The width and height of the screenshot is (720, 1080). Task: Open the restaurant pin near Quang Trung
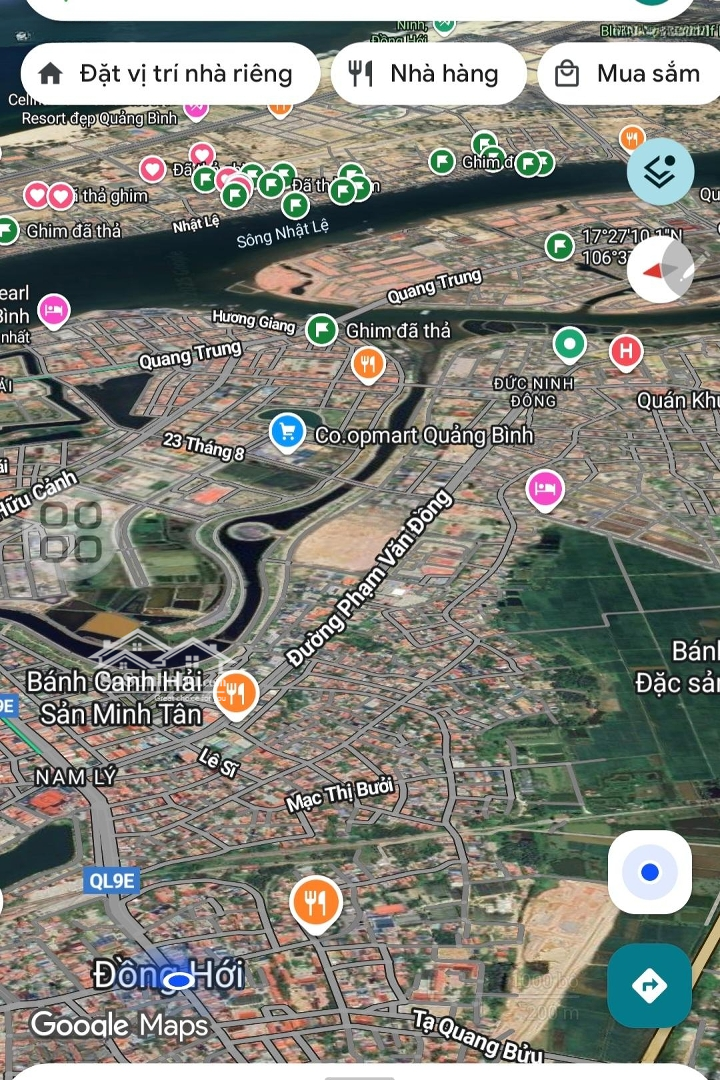[x=368, y=364]
